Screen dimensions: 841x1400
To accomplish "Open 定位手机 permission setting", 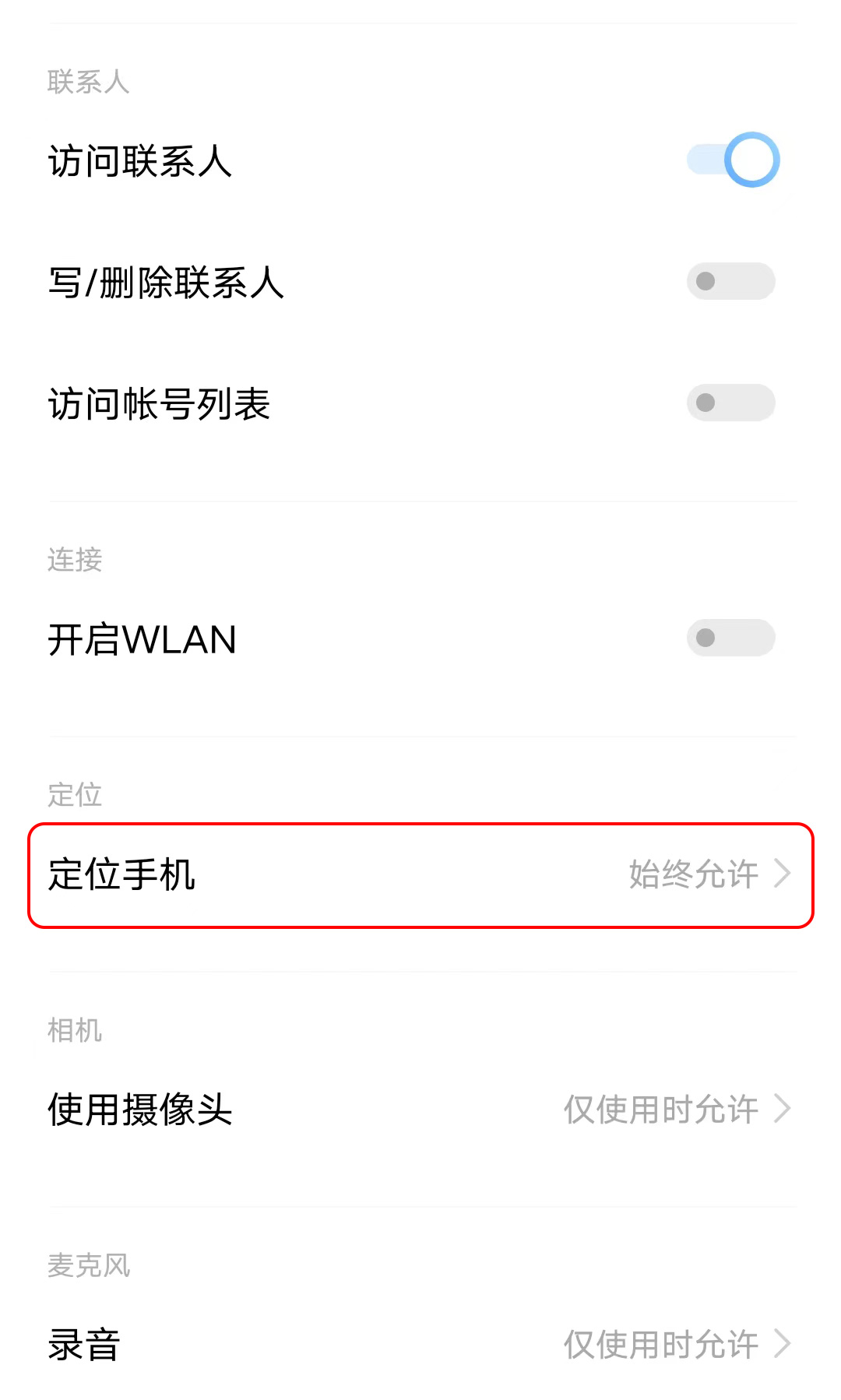I will click(x=420, y=874).
